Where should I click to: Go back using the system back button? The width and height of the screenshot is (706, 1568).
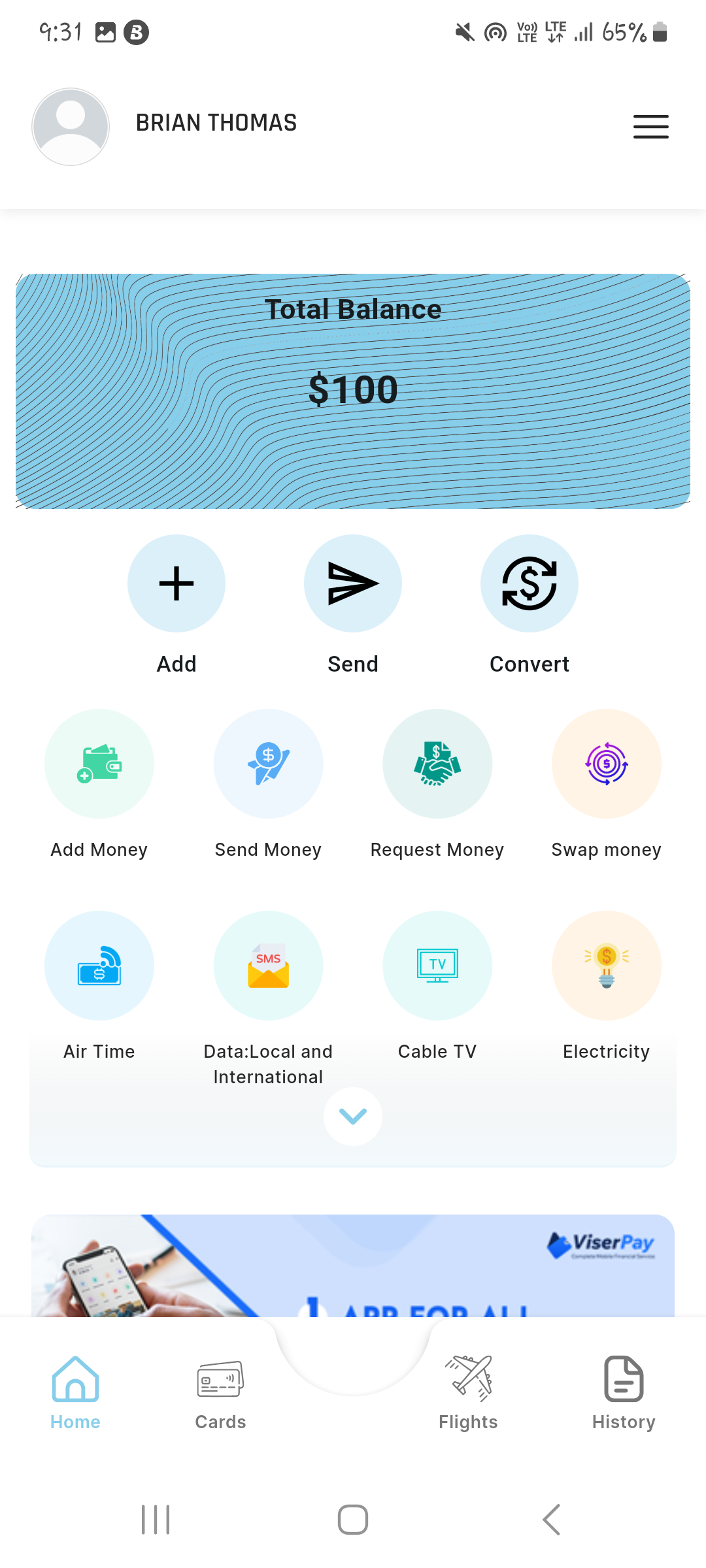pos(551,1519)
